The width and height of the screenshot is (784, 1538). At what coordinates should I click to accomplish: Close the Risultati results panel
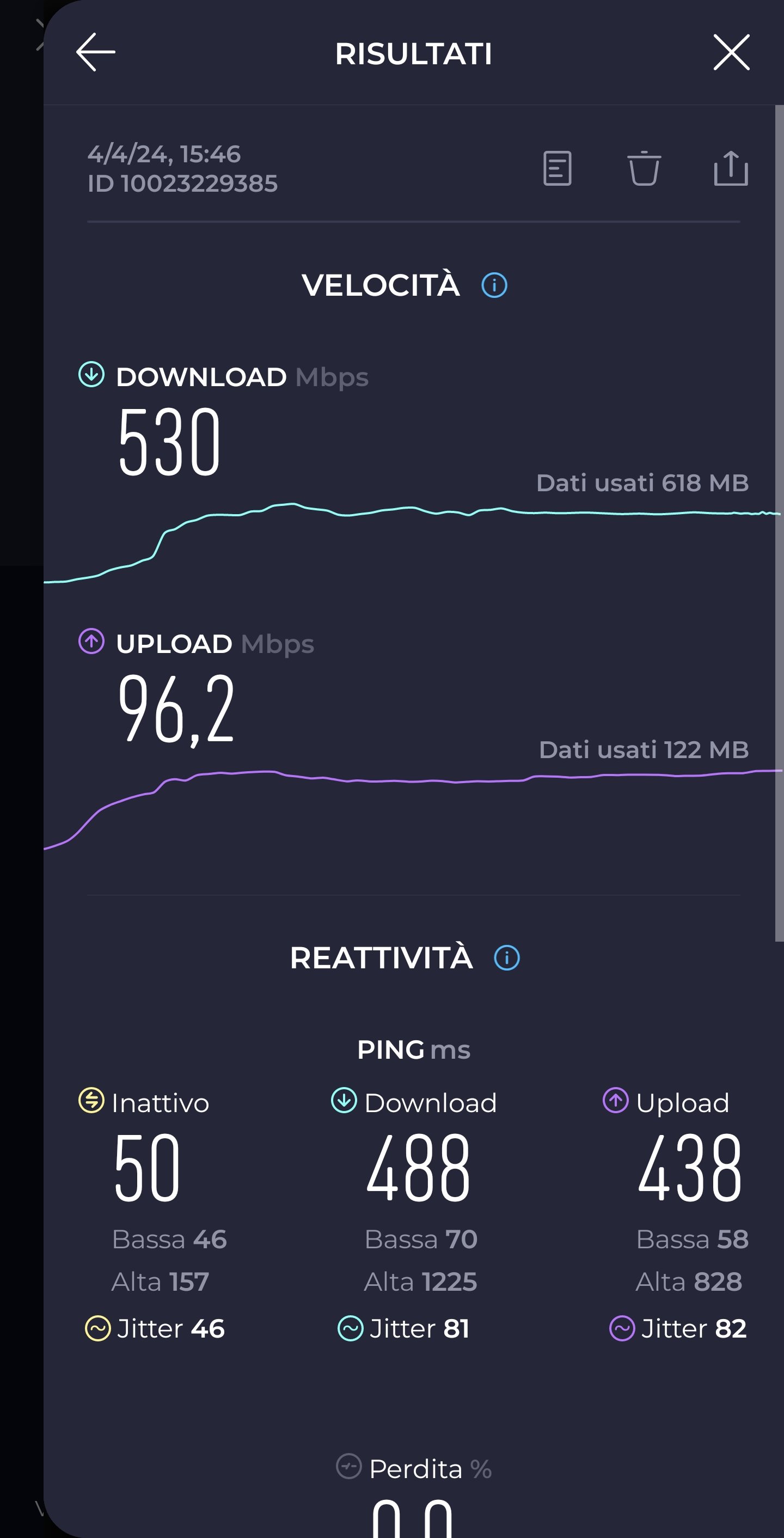[x=732, y=52]
